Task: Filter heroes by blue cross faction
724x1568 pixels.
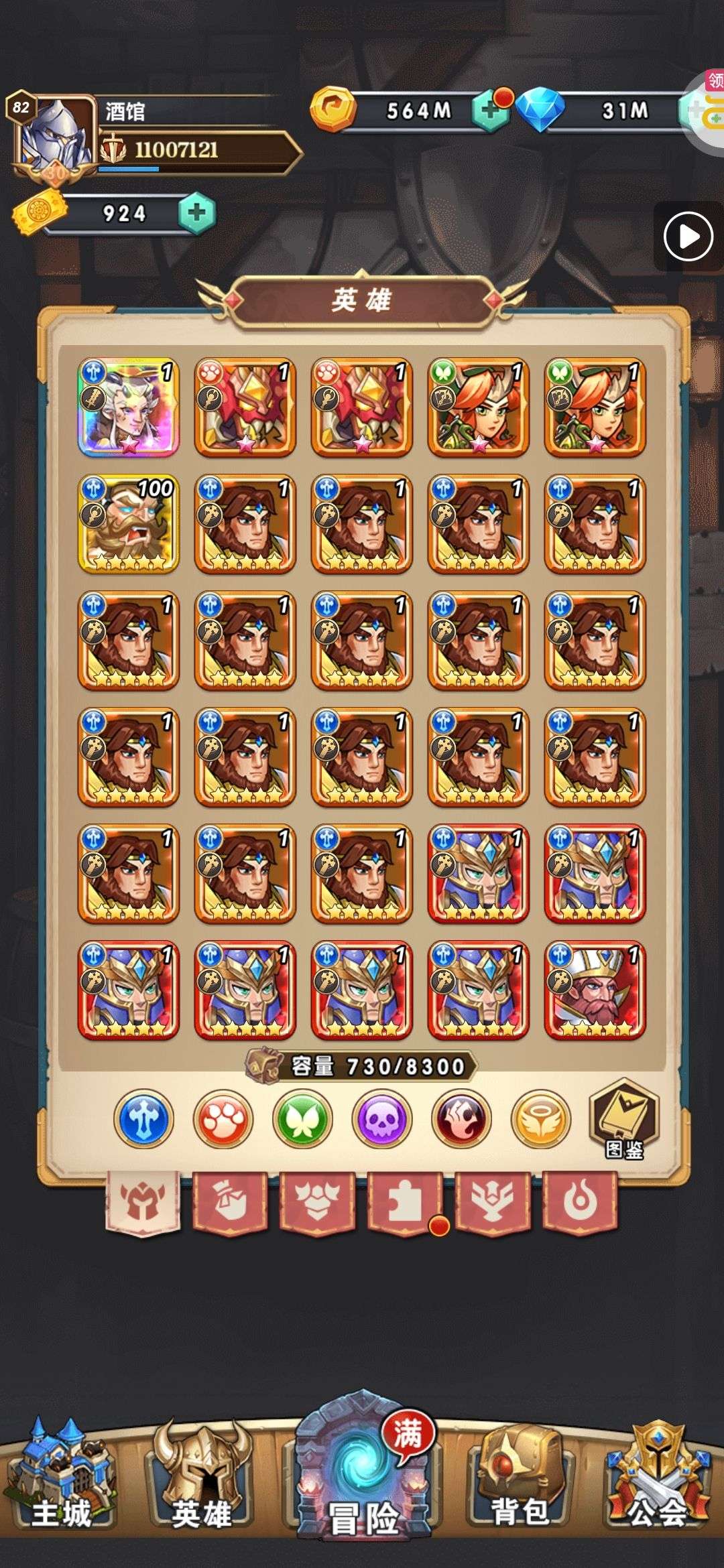Action: point(143,1120)
